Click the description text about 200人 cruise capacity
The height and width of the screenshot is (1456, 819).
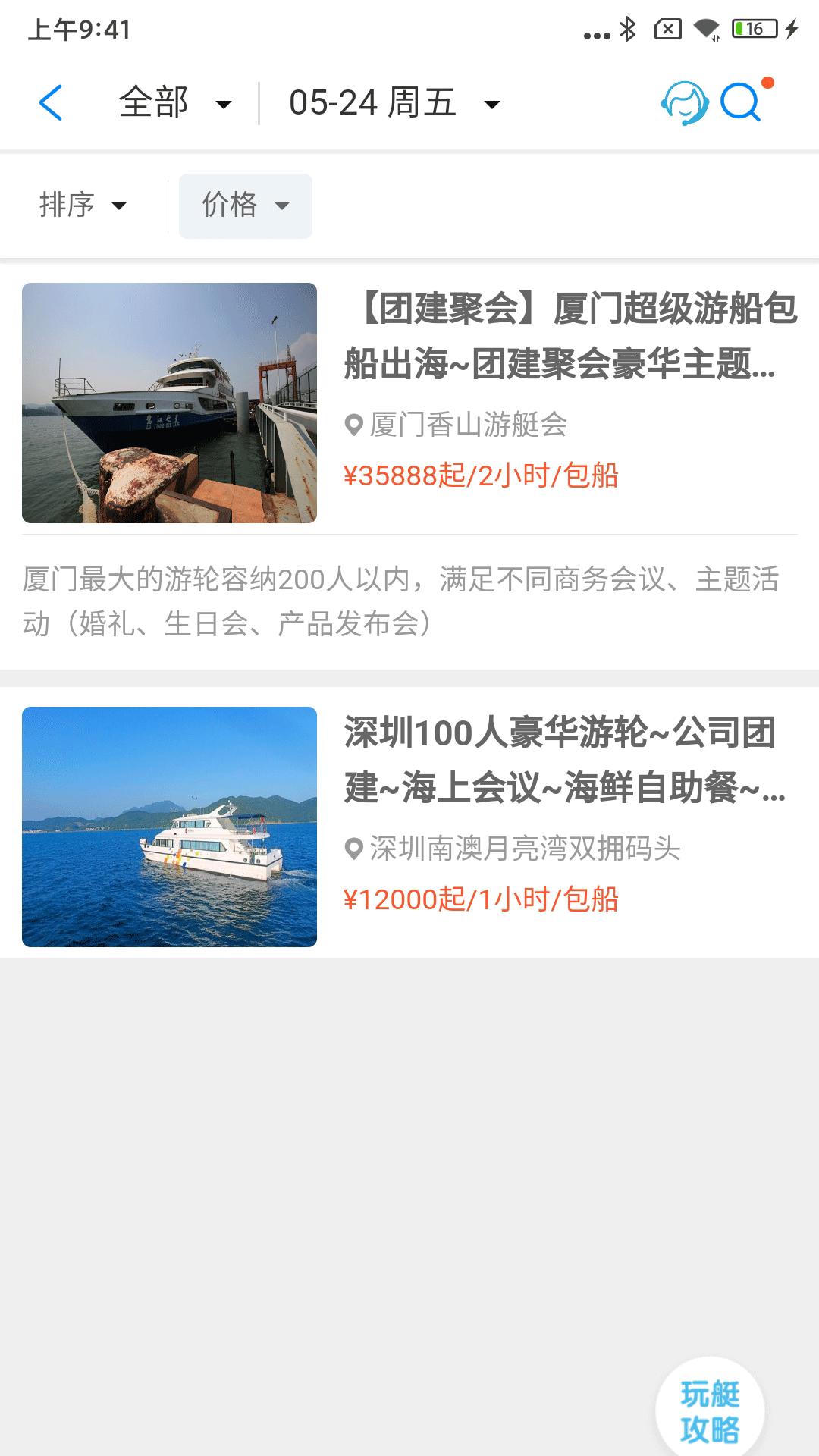pos(409,599)
